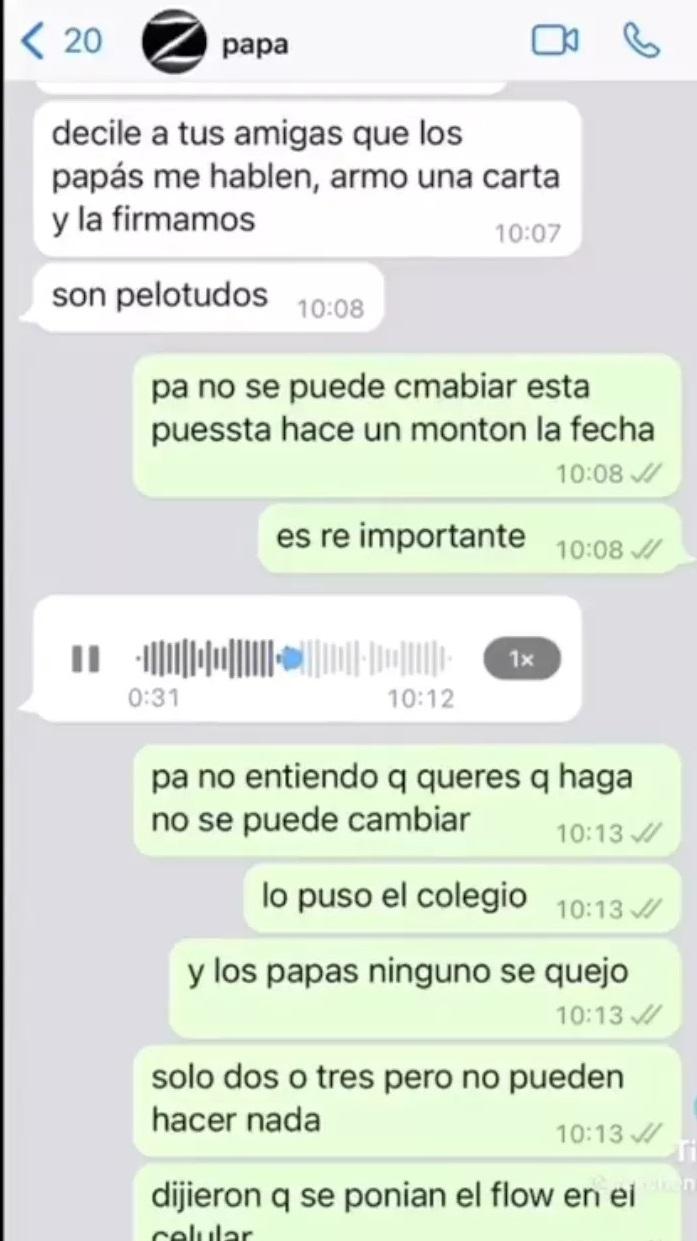Start a video call with papa
Viewport: 697px width, 1241px height.
click(555, 41)
